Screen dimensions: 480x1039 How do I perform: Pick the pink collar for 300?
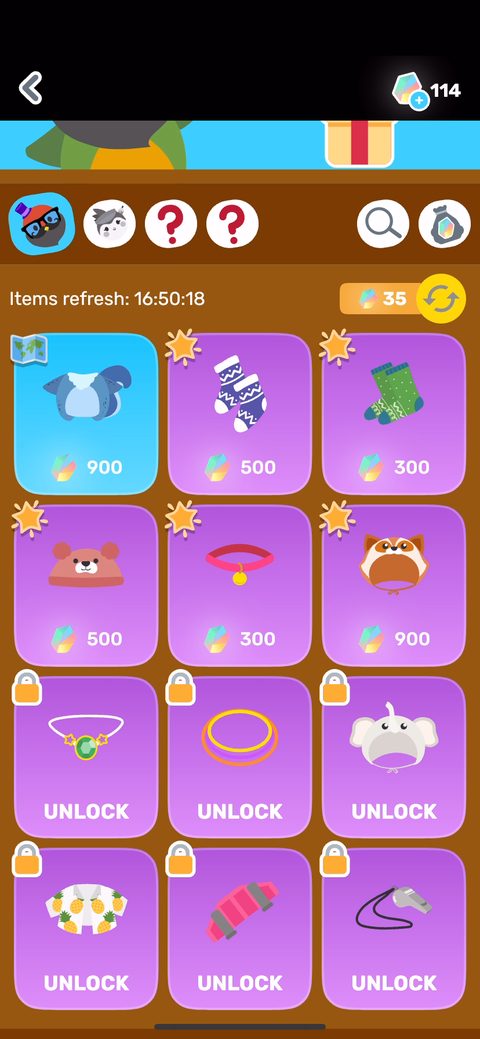coord(239,586)
